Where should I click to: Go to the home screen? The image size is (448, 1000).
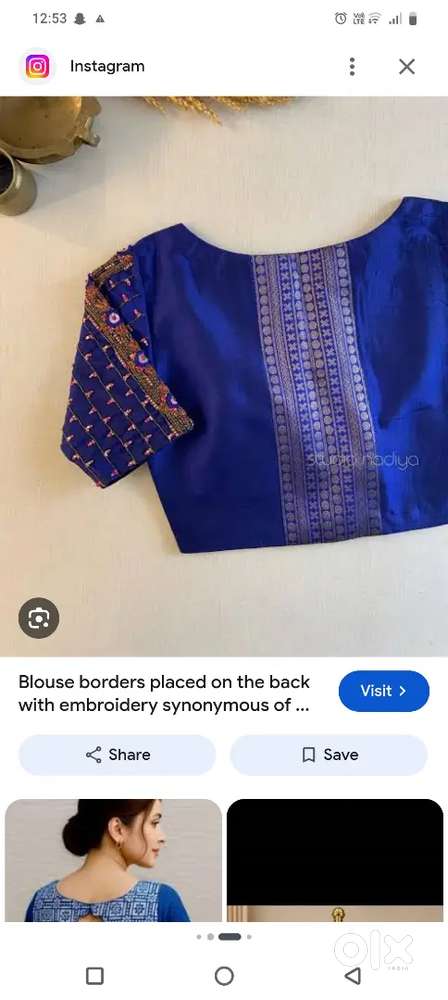pos(224,975)
